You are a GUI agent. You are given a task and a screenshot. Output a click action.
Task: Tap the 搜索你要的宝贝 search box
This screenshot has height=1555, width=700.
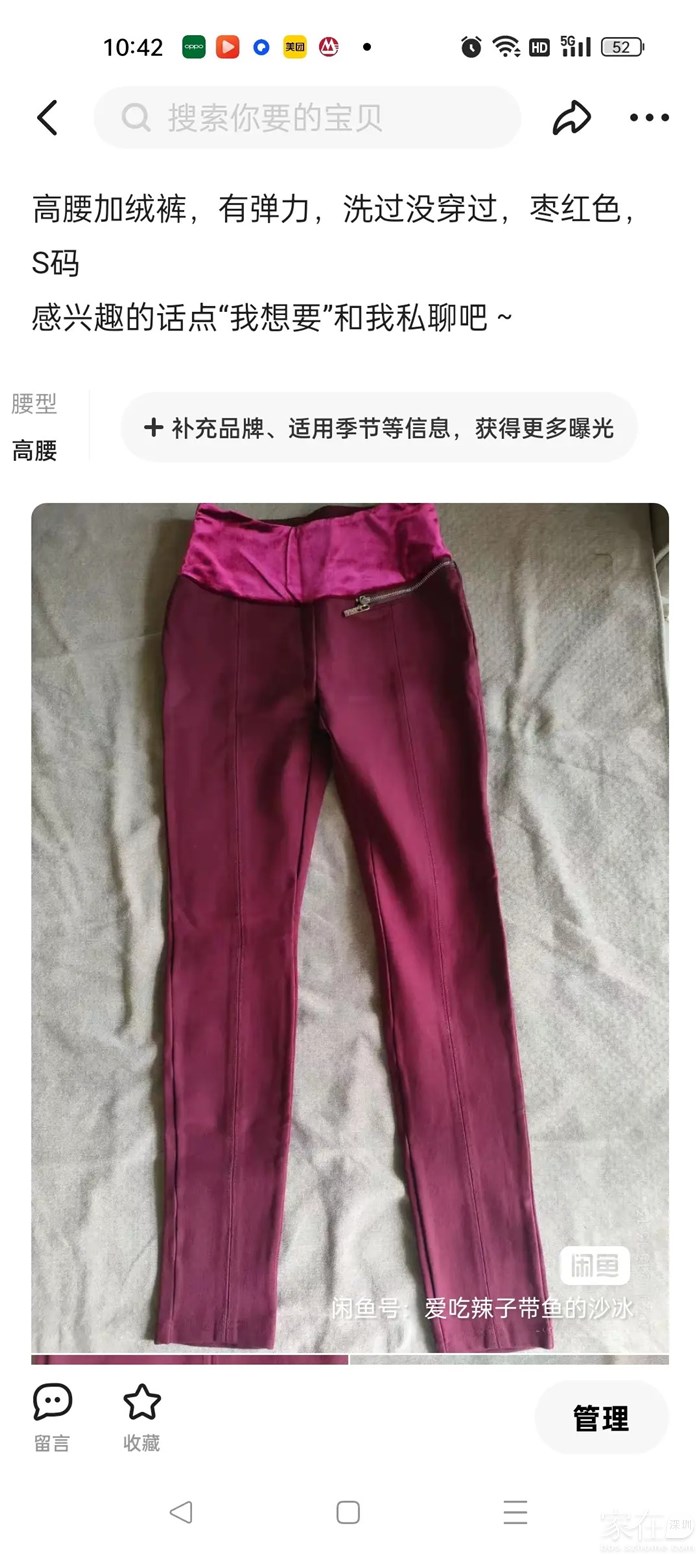[x=307, y=118]
